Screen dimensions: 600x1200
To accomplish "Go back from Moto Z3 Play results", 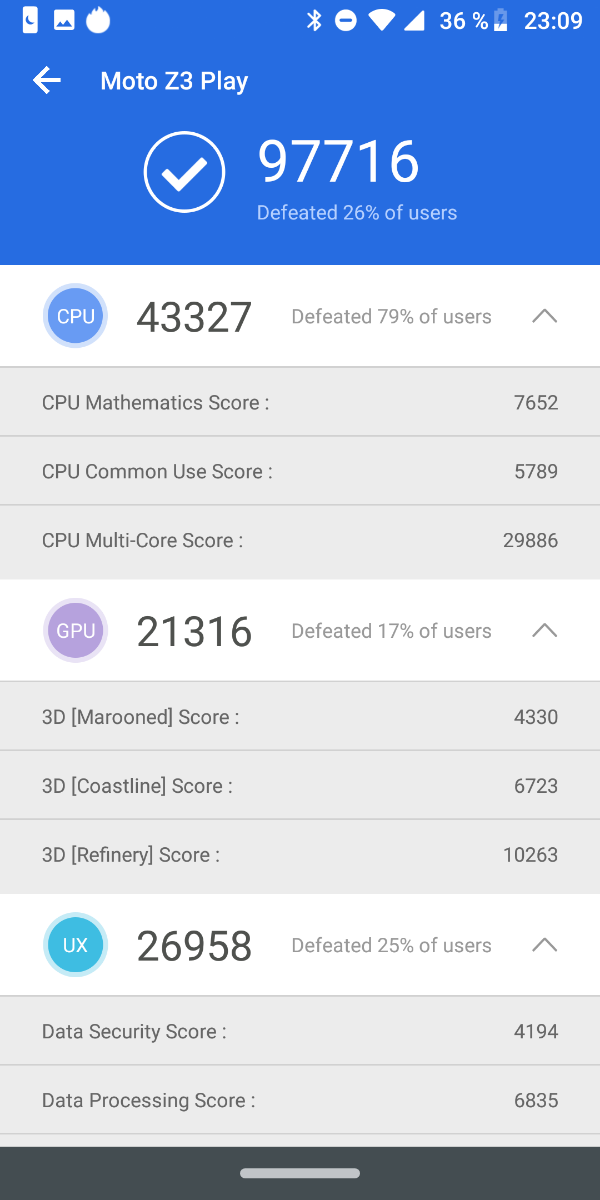I will 47,81.
